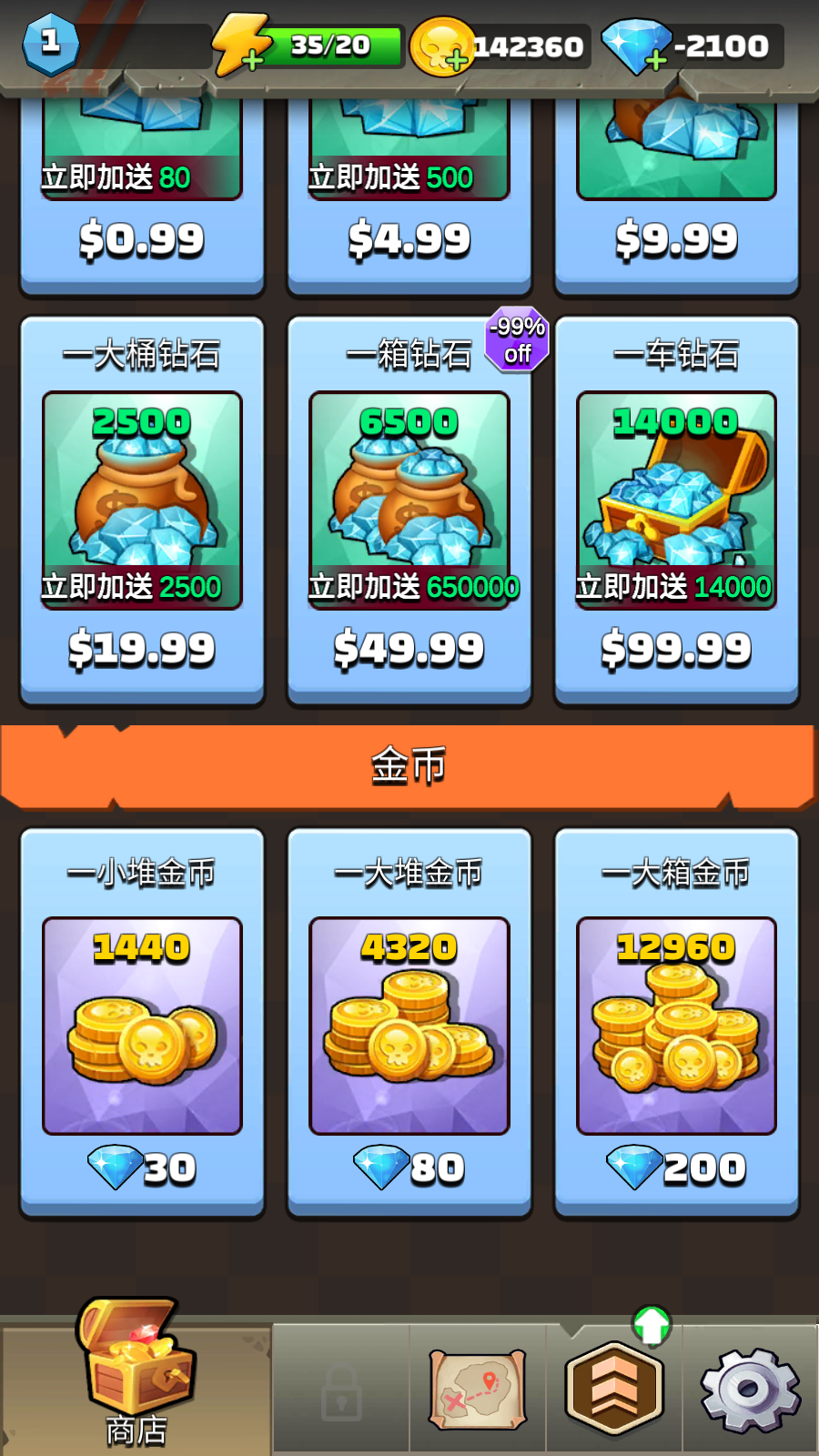The width and height of the screenshot is (819, 1456).
Task: Get 一大堆金币 for 80 diamonds
Action: point(409,1023)
